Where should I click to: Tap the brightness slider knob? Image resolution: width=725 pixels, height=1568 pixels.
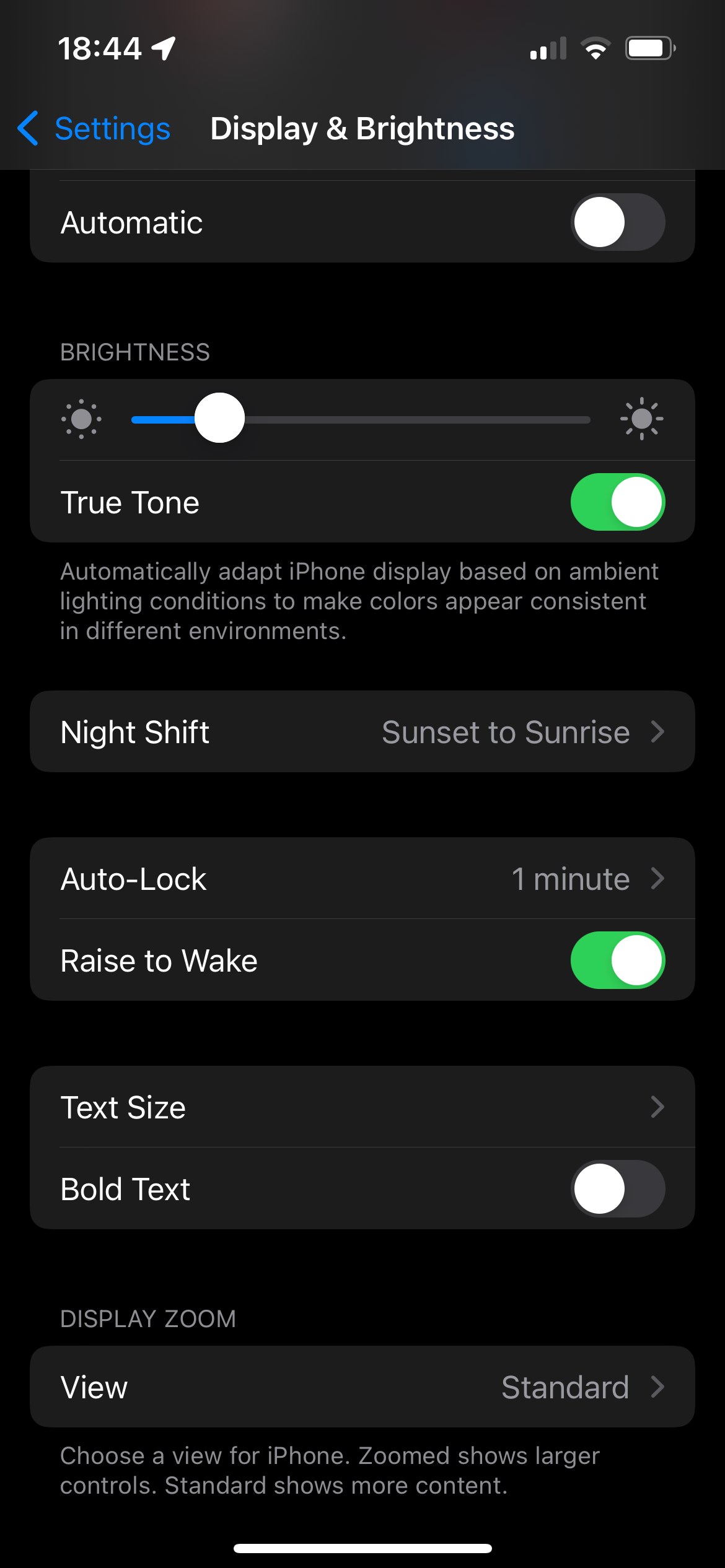click(x=219, y=419)
